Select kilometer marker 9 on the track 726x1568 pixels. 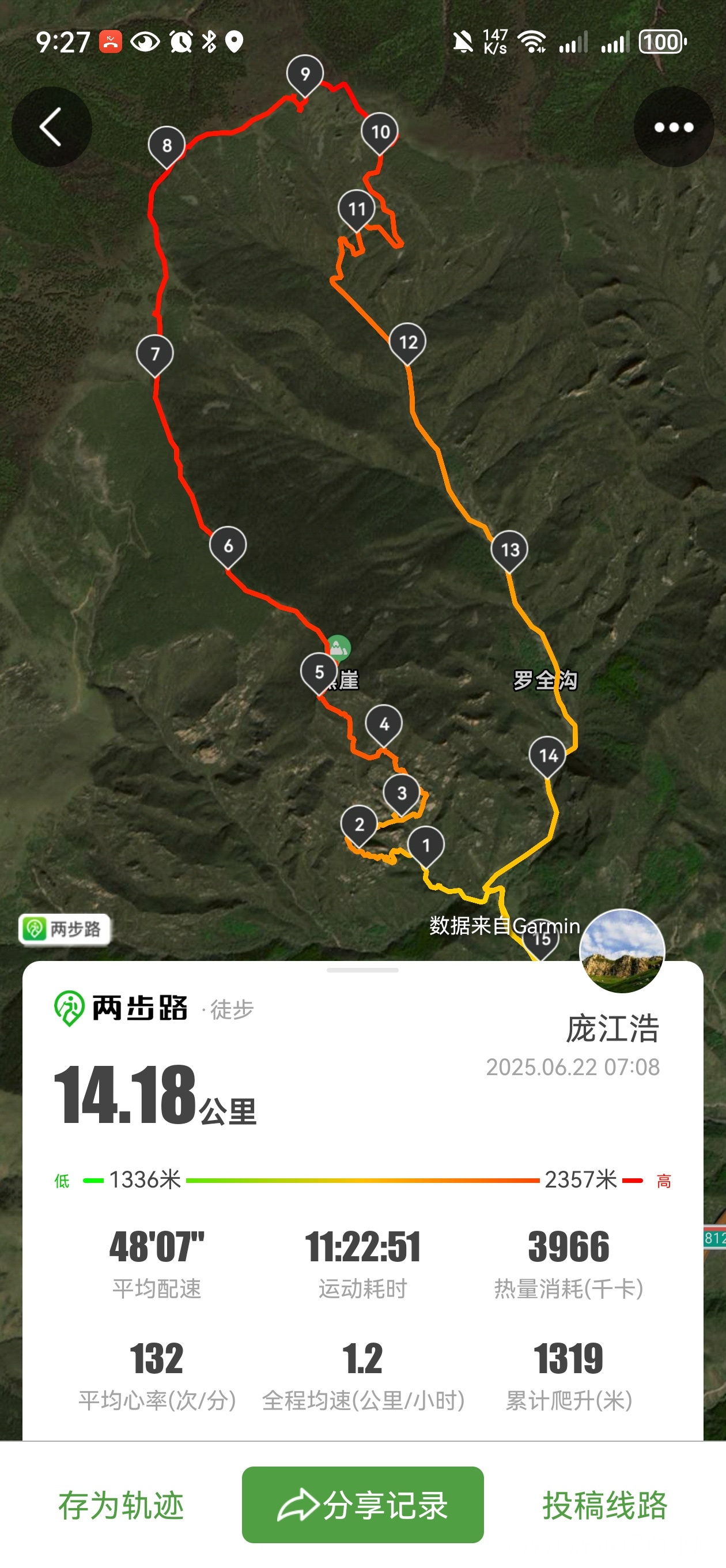305,74
